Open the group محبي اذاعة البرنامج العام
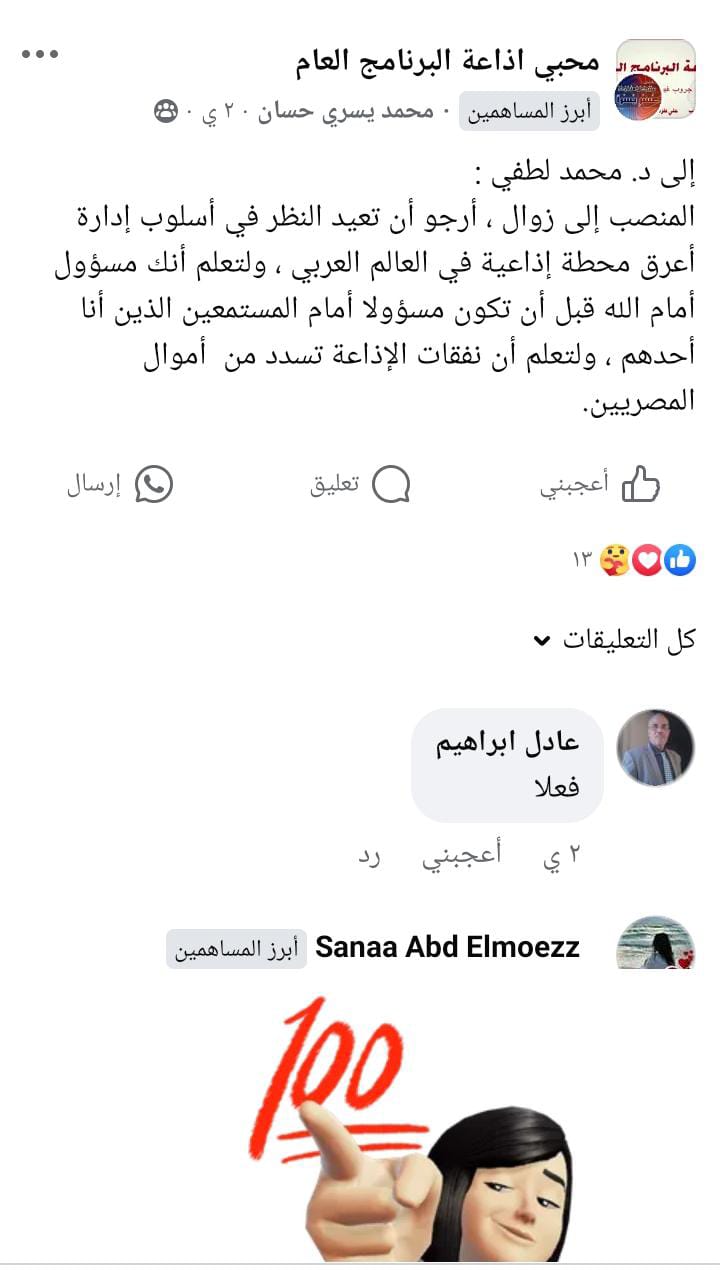 coord(448,62)
